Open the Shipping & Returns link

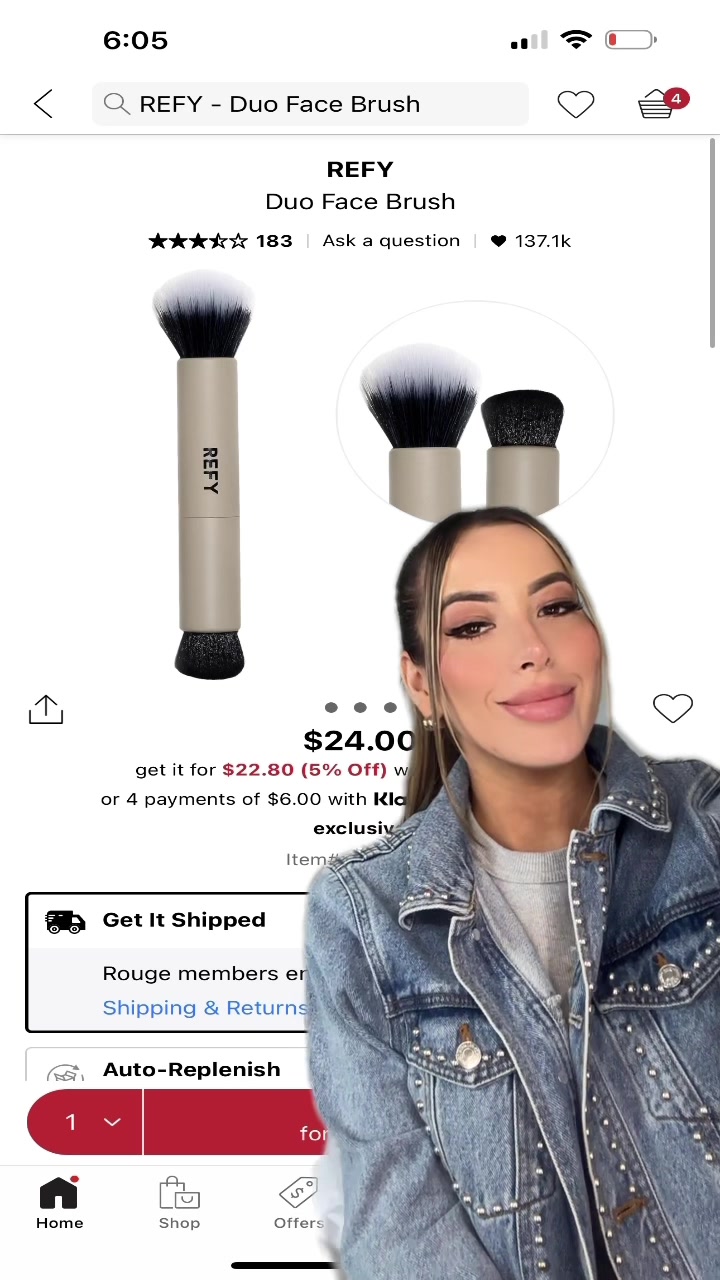(x=204, y=1008)
